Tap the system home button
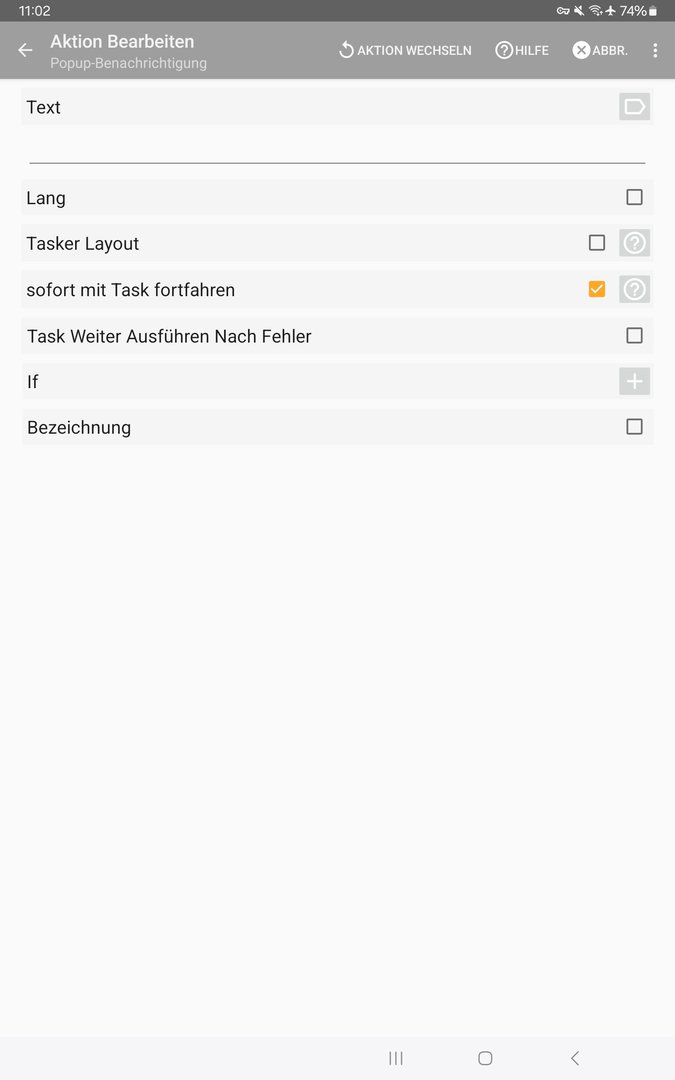The width and height of the screenshot is (675, 1080). coord(485,1058)
